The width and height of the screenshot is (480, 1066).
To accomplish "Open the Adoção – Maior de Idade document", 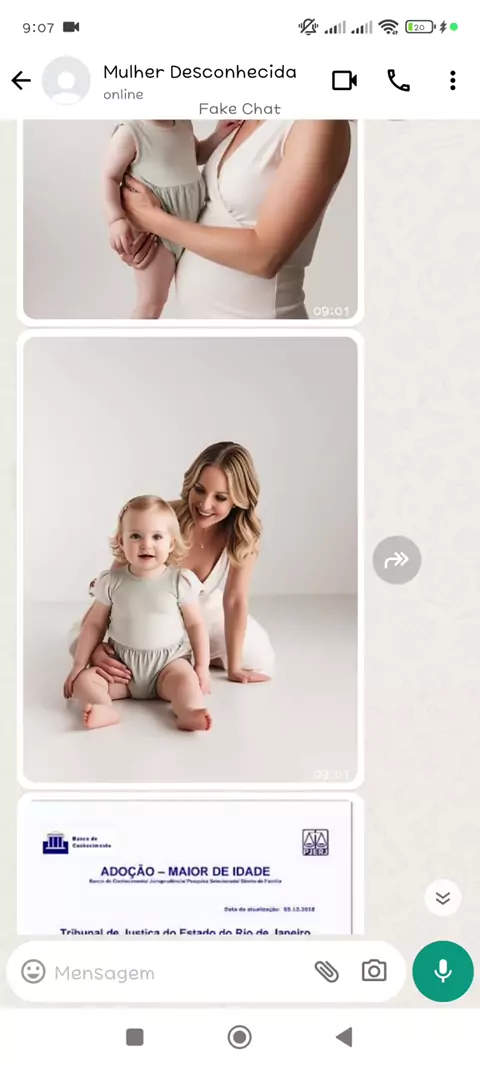I will pyautogui.click(x=190, y=867).
